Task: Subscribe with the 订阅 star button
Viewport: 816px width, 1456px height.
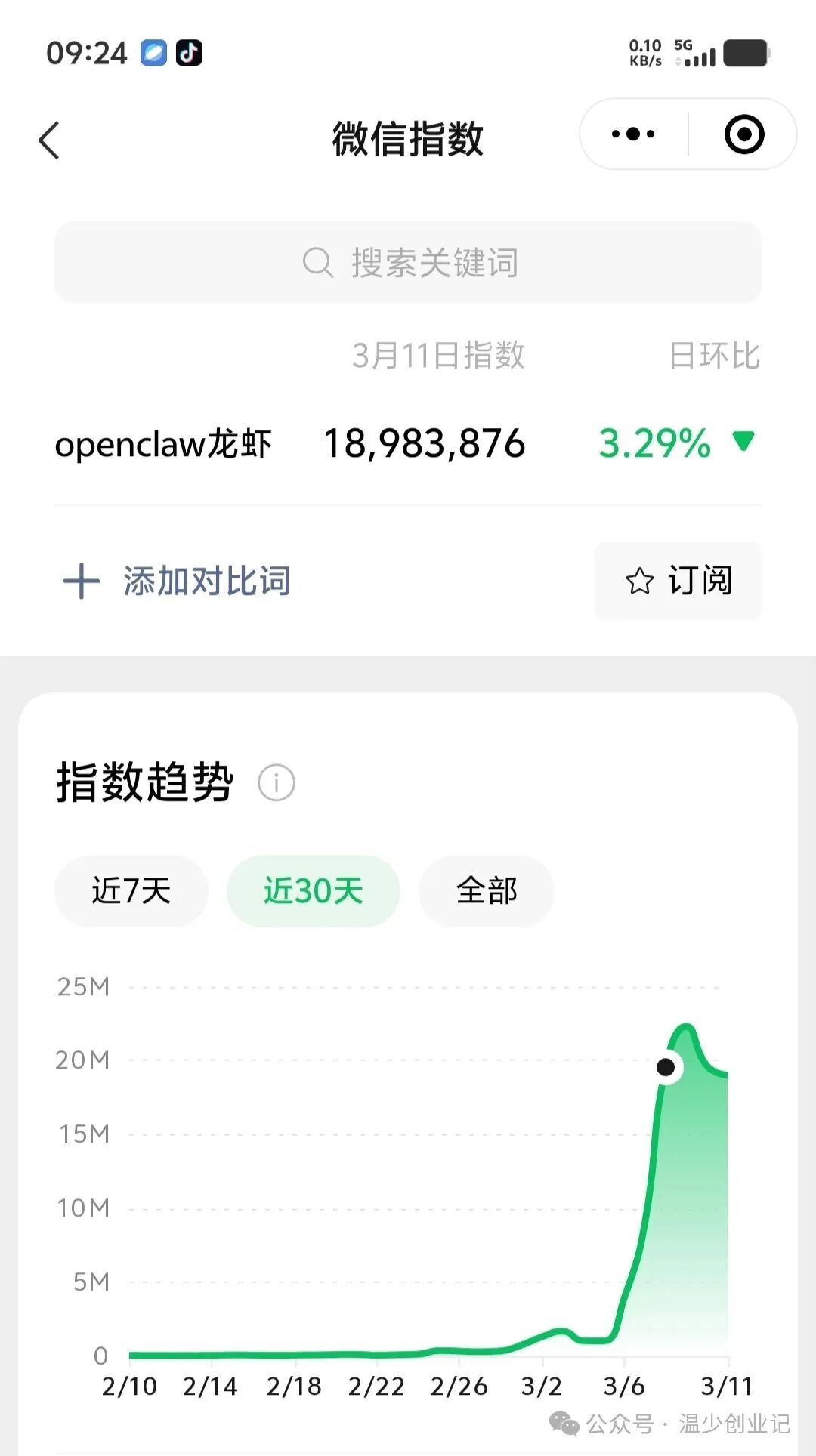Action: tap(678, 581)
